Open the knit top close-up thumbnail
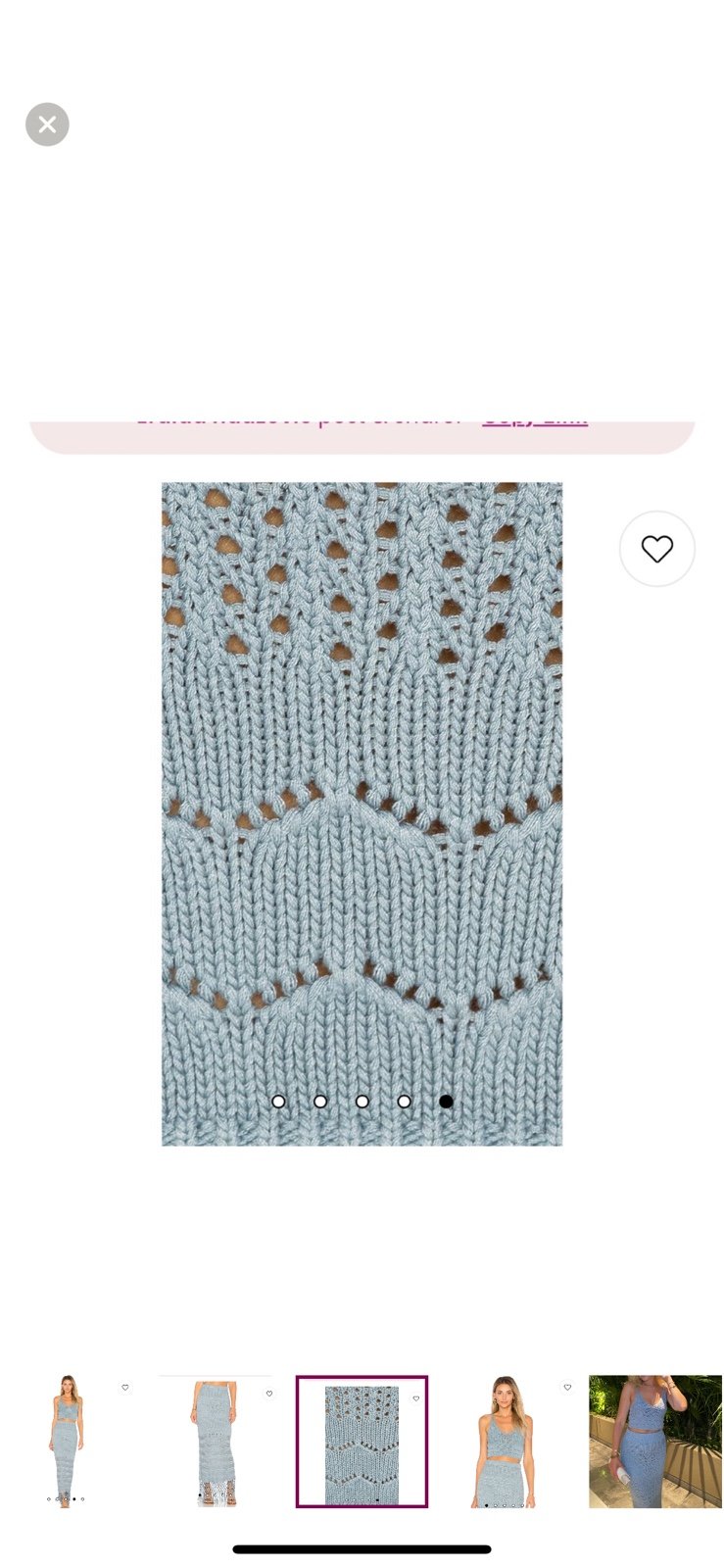 click(x=507, y=1441)
